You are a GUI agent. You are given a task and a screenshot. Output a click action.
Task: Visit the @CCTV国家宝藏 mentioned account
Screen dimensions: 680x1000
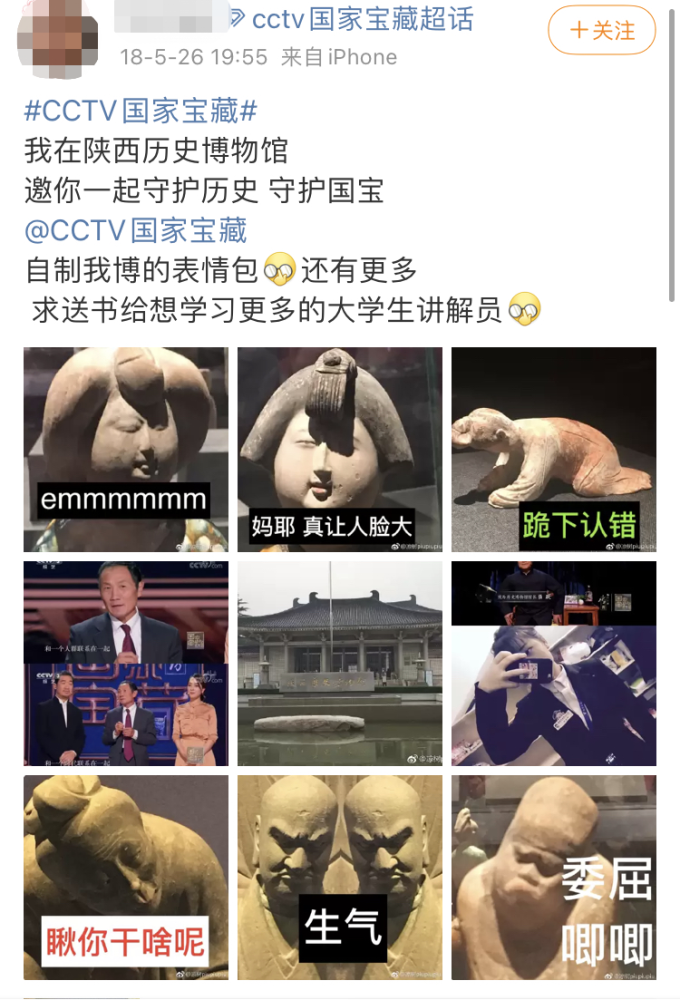tap(135, 231)
